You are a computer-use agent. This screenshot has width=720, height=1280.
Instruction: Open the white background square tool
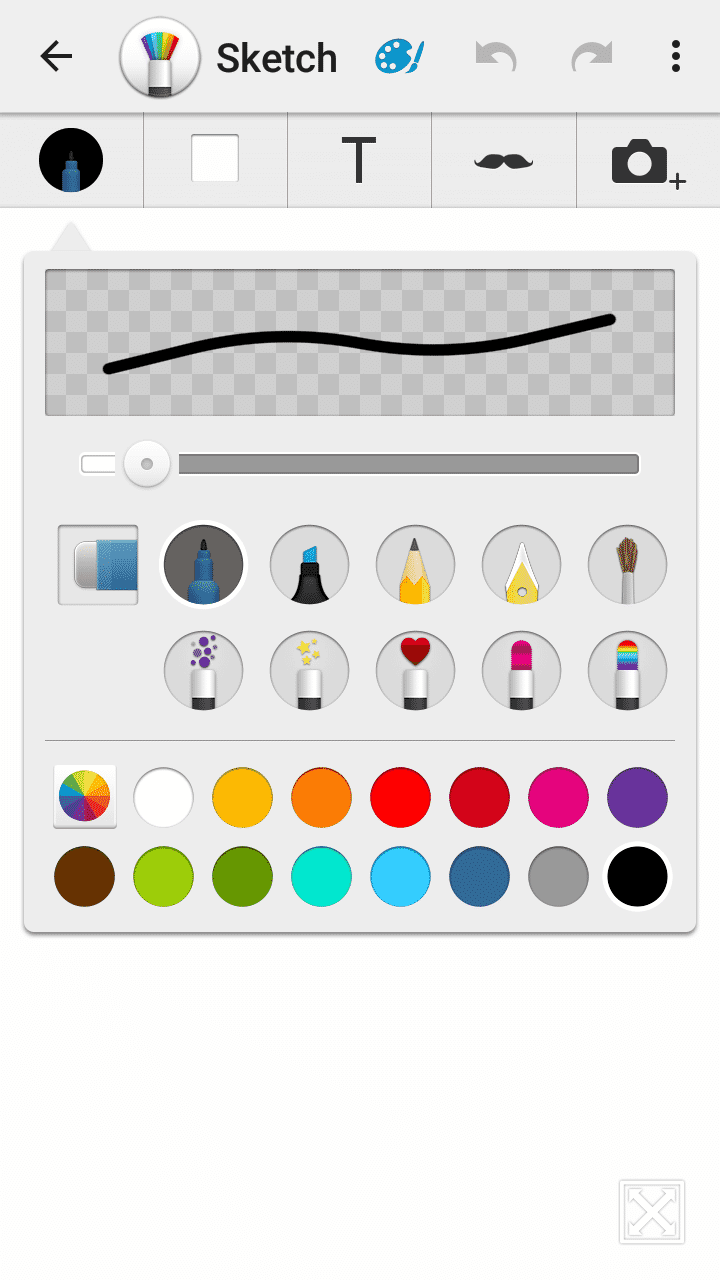pyautogui.click(x=215, y=159)
